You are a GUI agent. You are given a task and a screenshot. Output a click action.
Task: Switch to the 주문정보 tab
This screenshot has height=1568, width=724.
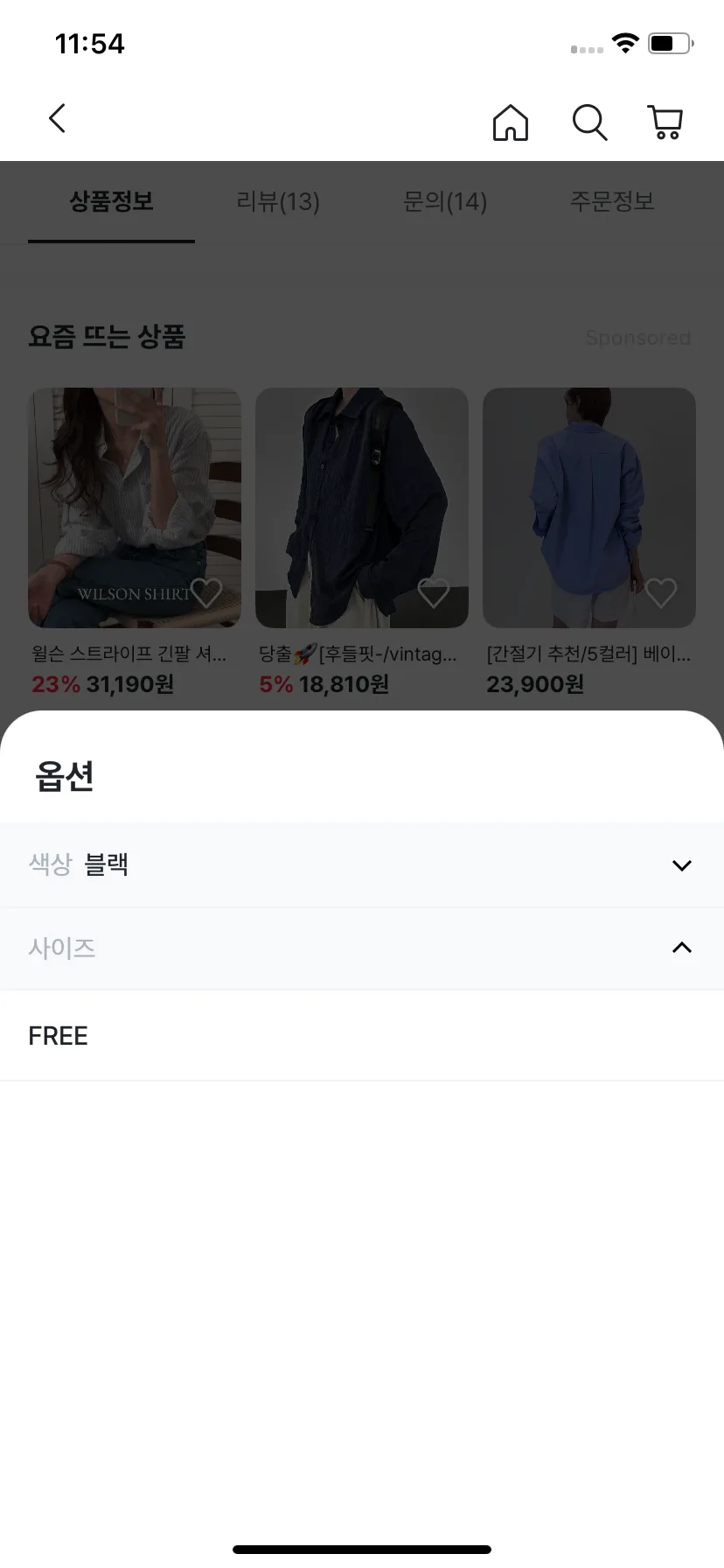coord(612,202)
